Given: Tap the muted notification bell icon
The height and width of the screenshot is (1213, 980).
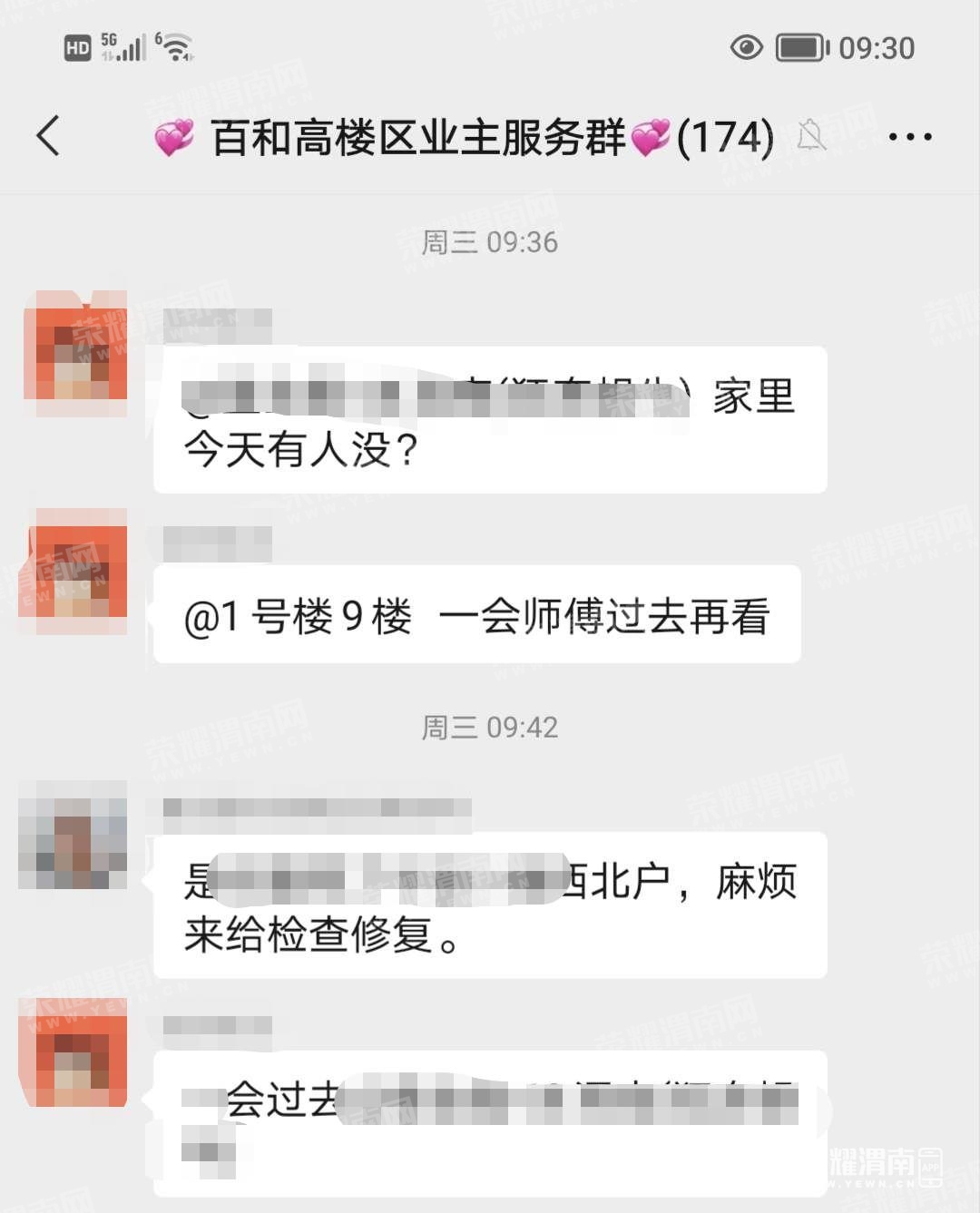Looking at the screenshot, I should pyautogui.click(x=813, y=136).
